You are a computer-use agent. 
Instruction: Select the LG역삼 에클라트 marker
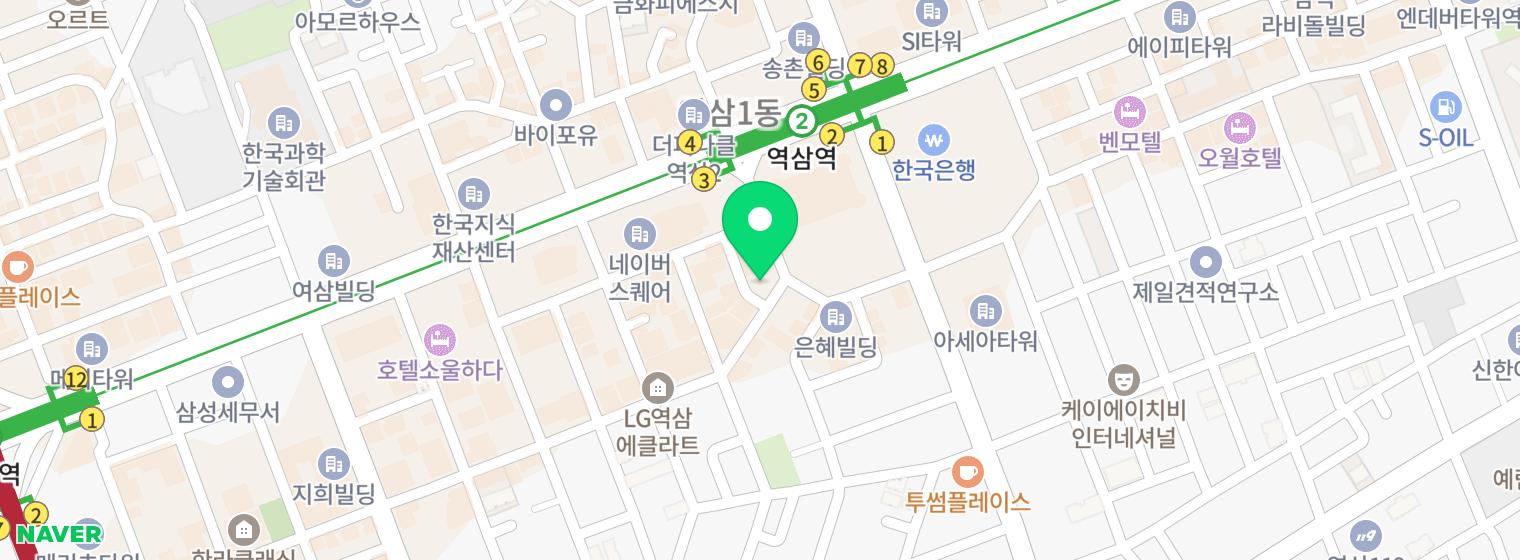point(657,388)
